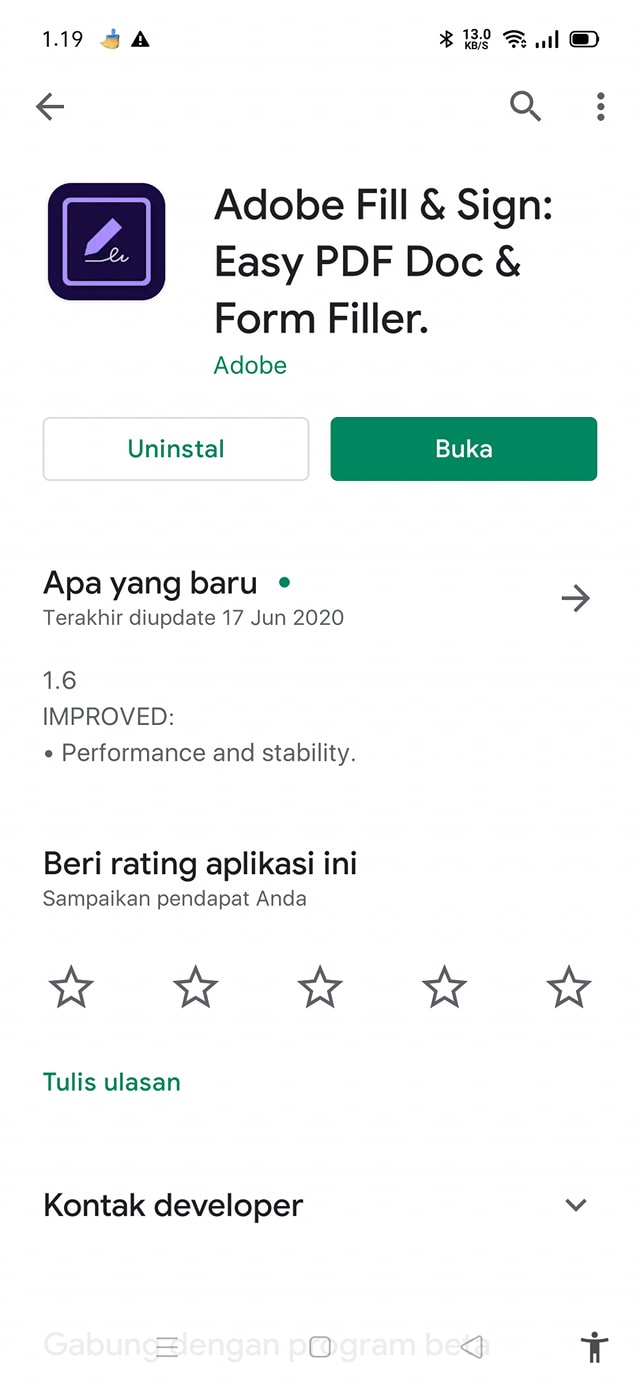Open the app with Buka button
640x1386 pixels.
[464, 449]
